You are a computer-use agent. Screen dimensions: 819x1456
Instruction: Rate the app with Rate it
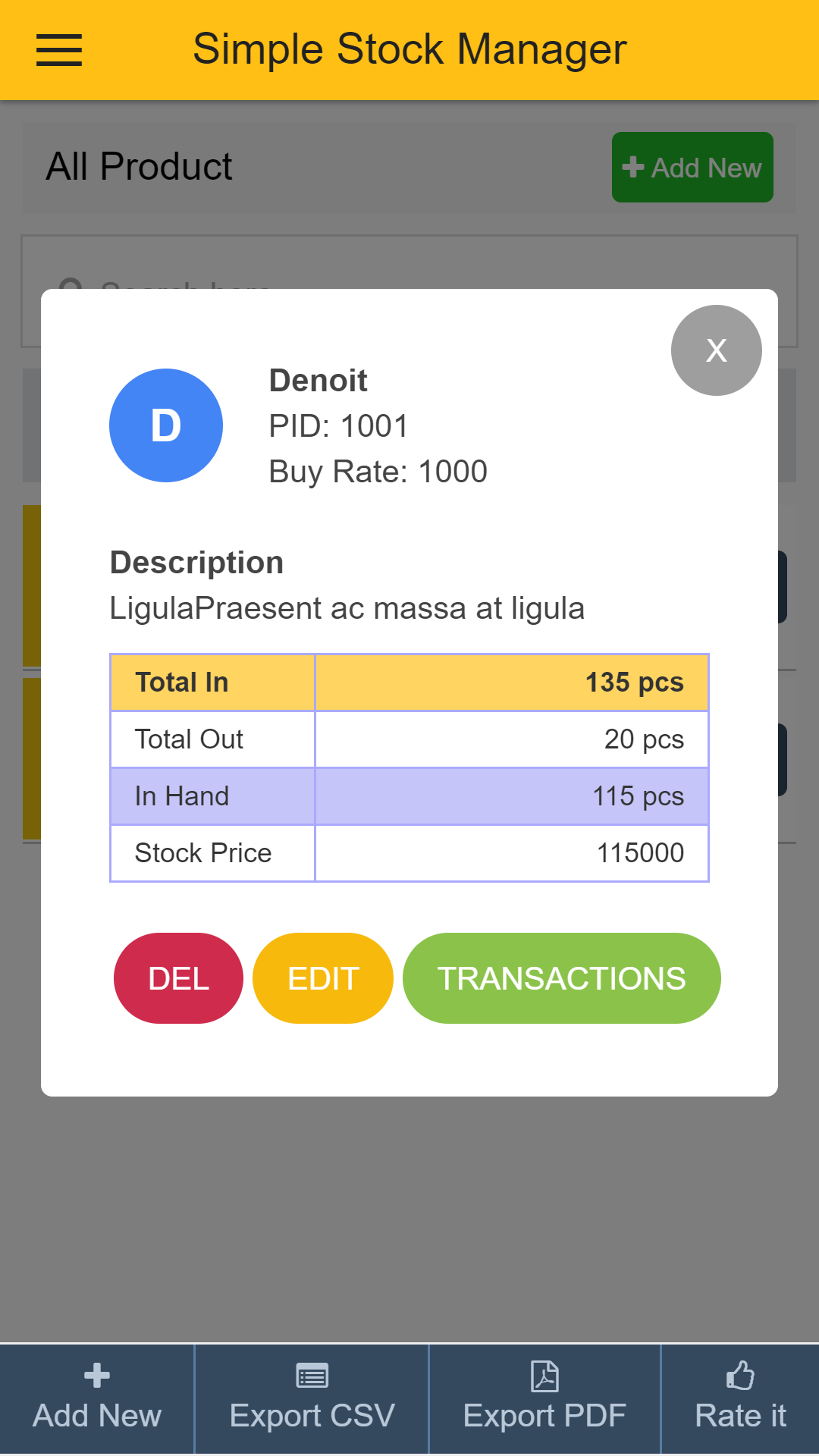point(740,1398)
